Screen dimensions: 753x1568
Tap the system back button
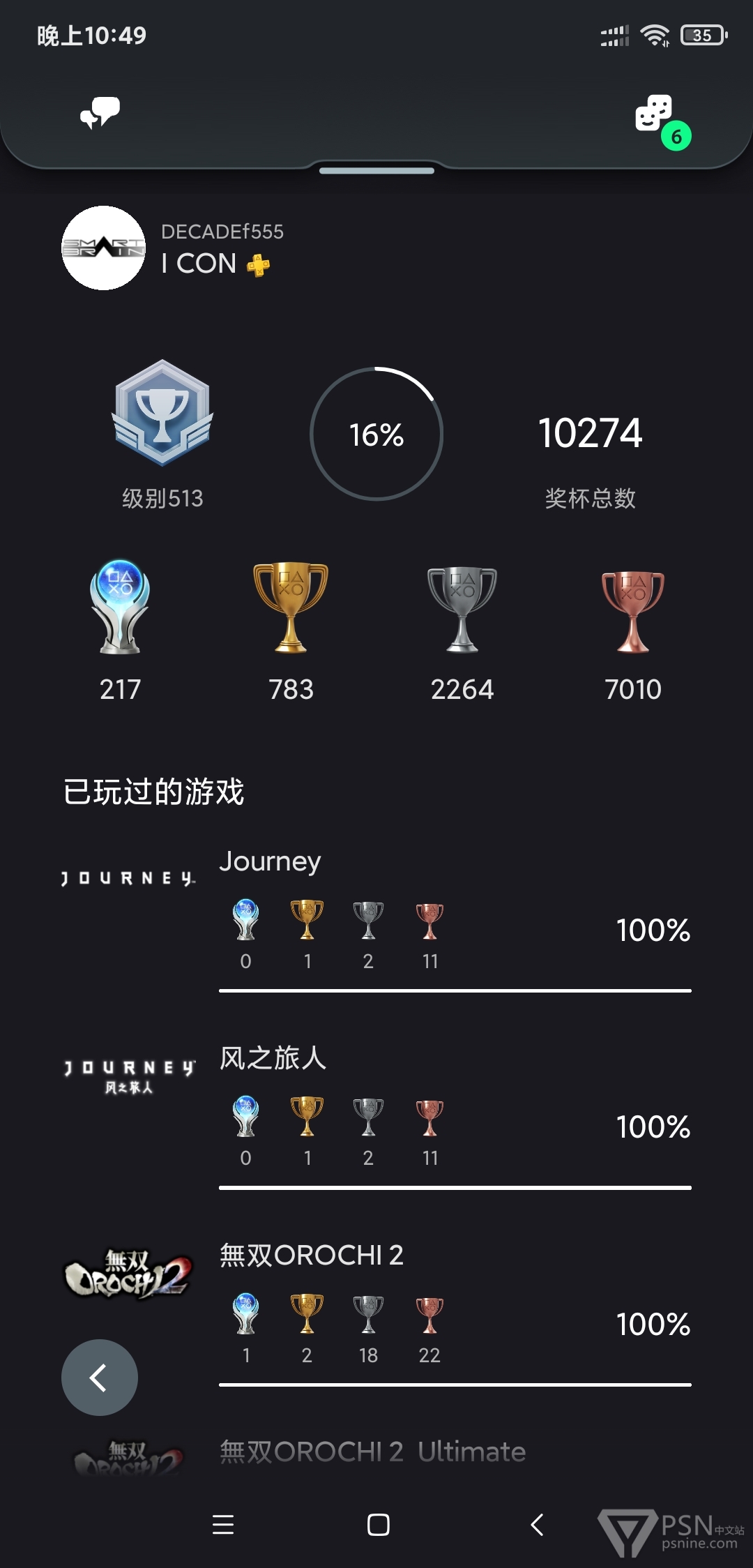[536, 1525]
